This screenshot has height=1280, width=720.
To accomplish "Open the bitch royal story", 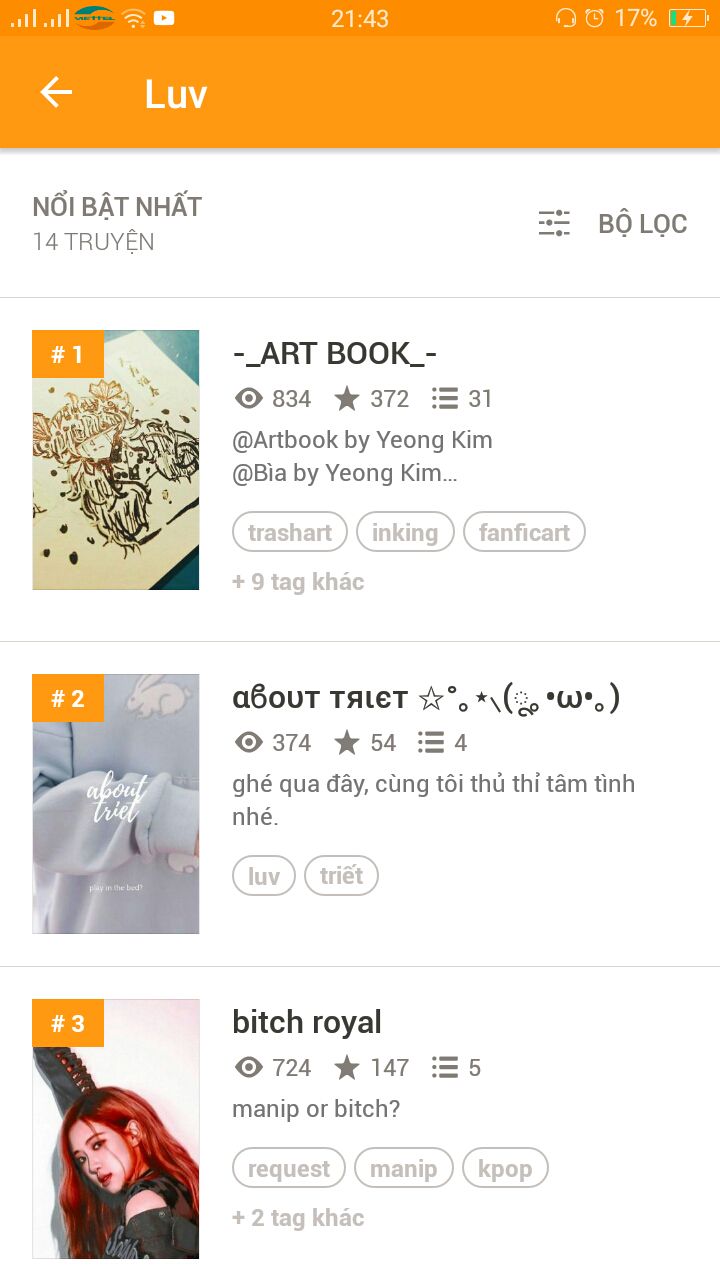I will click(x=307, y=1022).
